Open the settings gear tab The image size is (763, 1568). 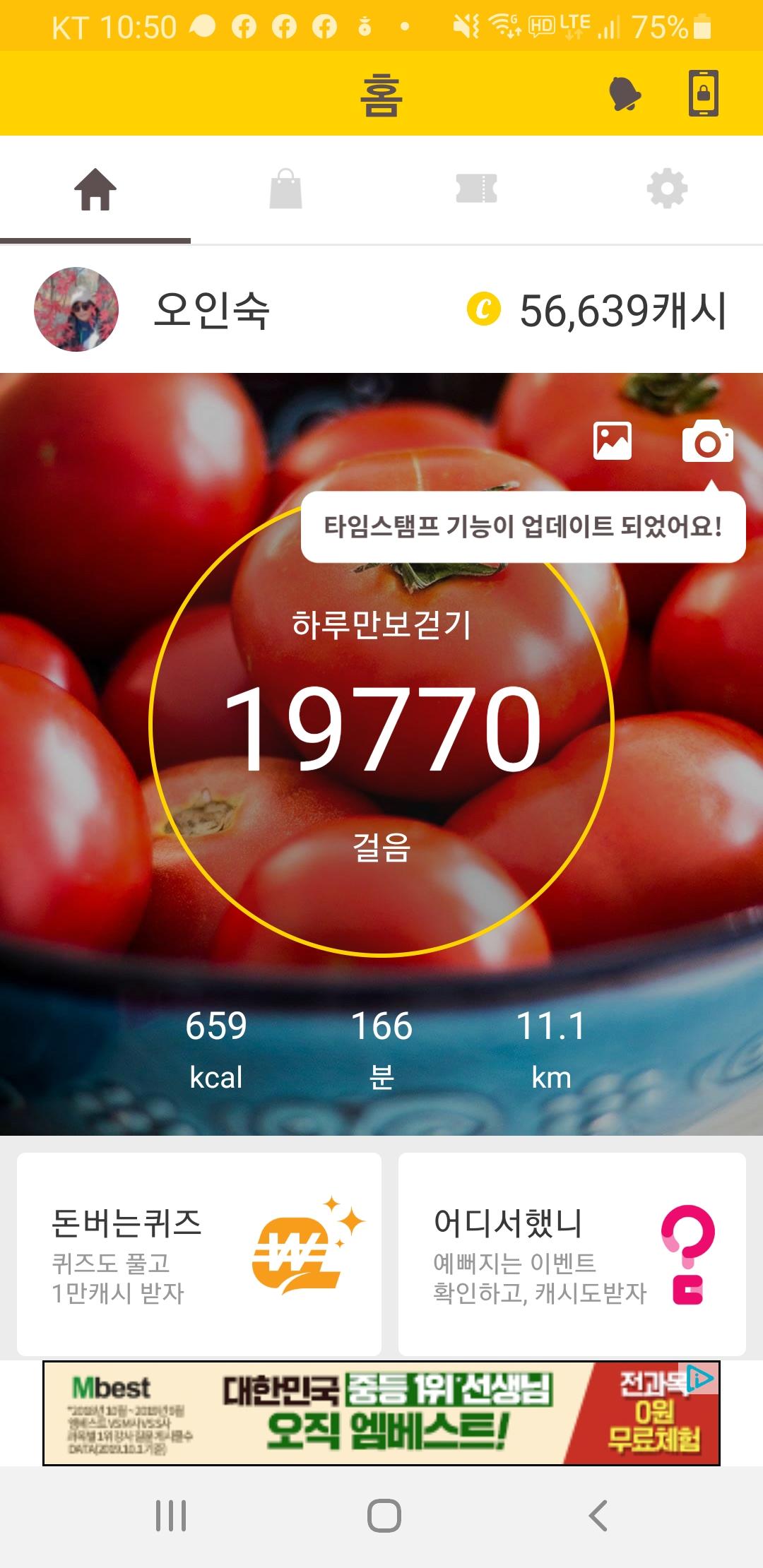click(667, 189)
